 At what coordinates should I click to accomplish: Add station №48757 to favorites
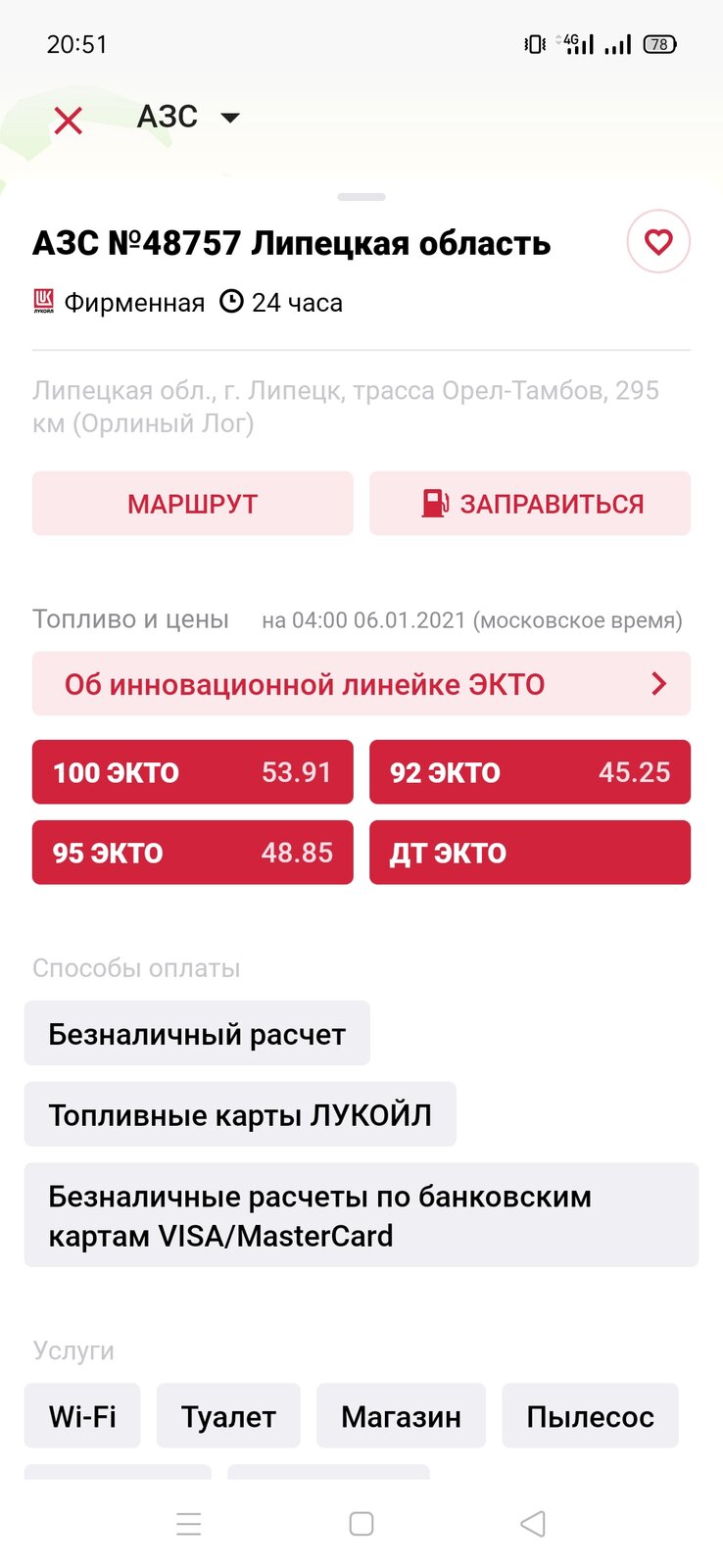pyautogui.click(x=658, y=241)
